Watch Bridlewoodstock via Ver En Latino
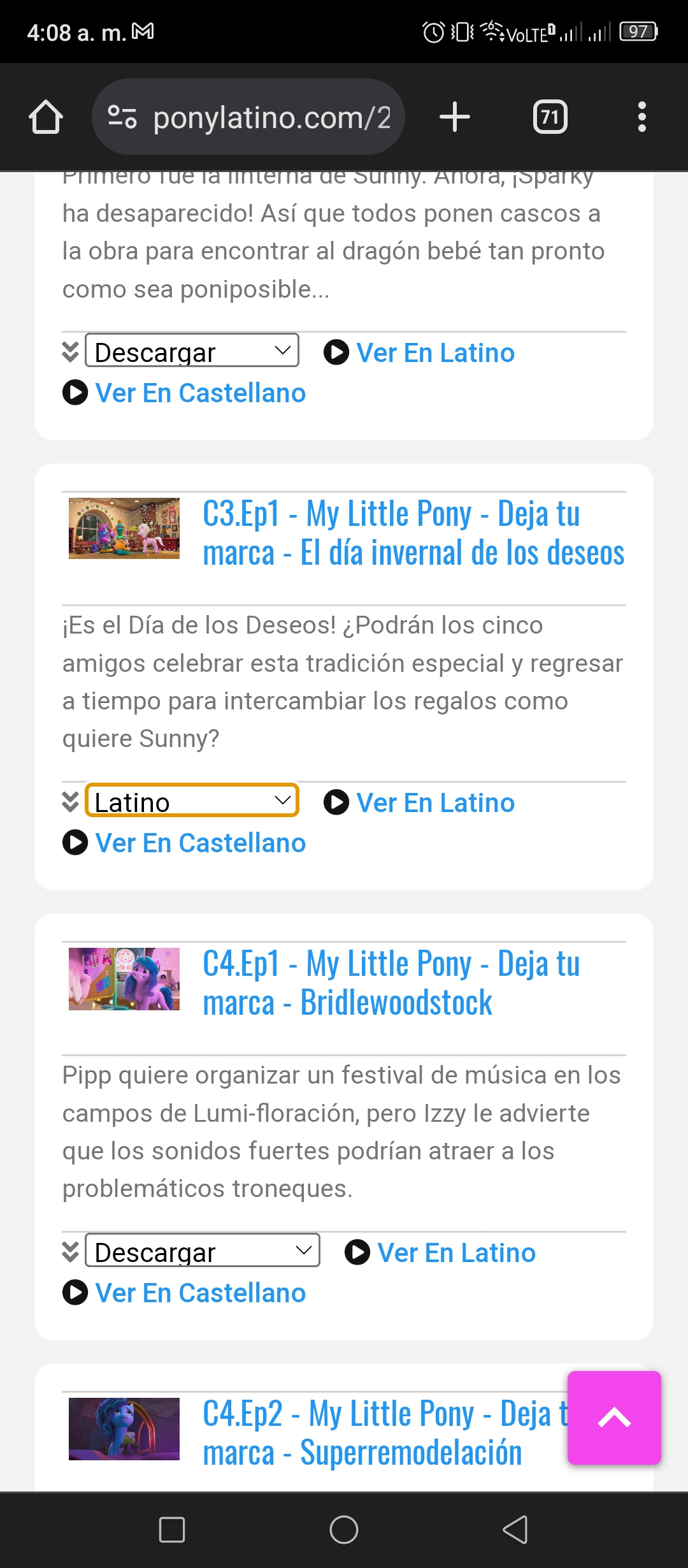The height and width of the screenshot is (1568, 688). point(440,1252)
